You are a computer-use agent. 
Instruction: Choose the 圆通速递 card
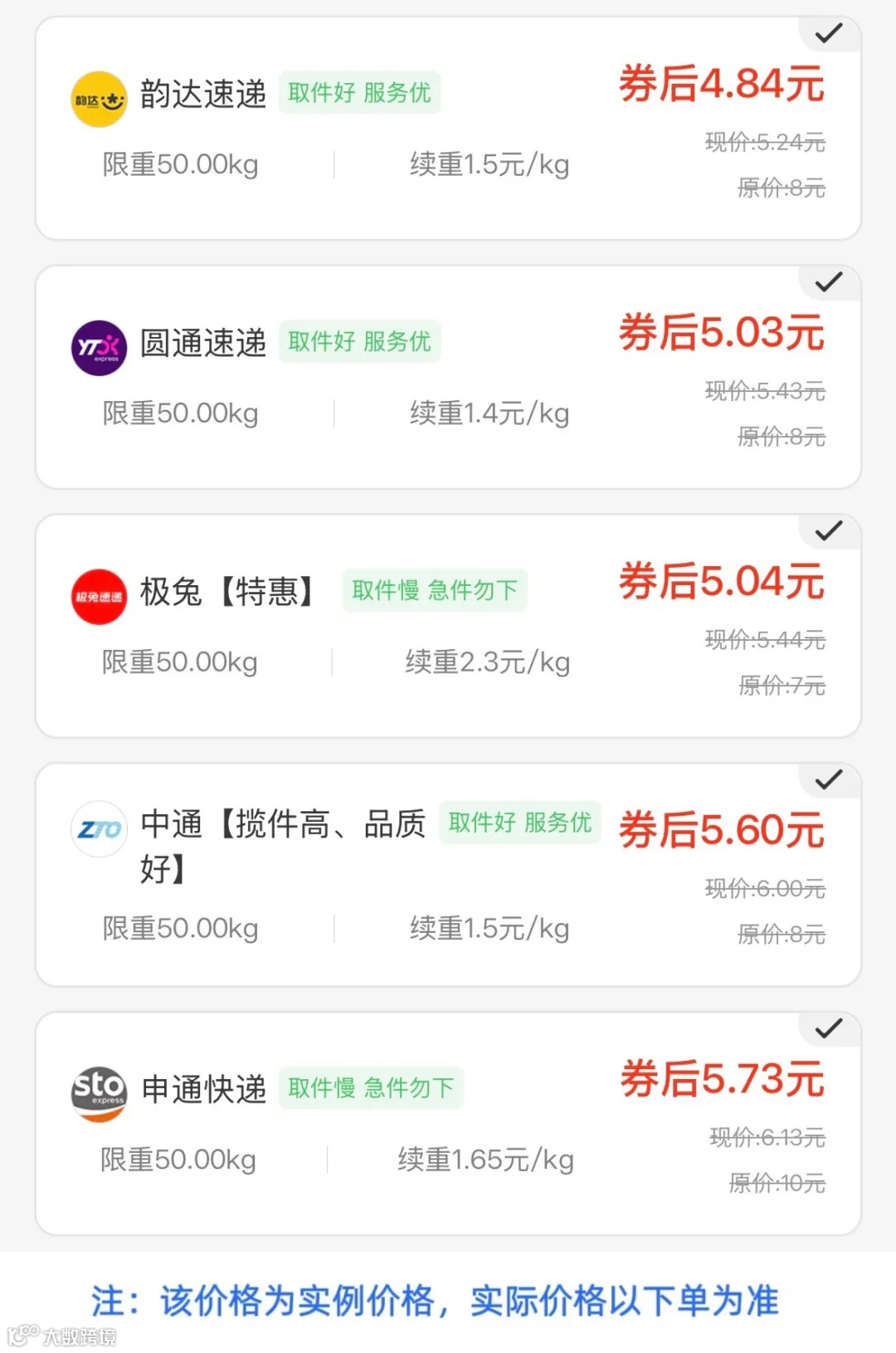[x=448, y=378]
